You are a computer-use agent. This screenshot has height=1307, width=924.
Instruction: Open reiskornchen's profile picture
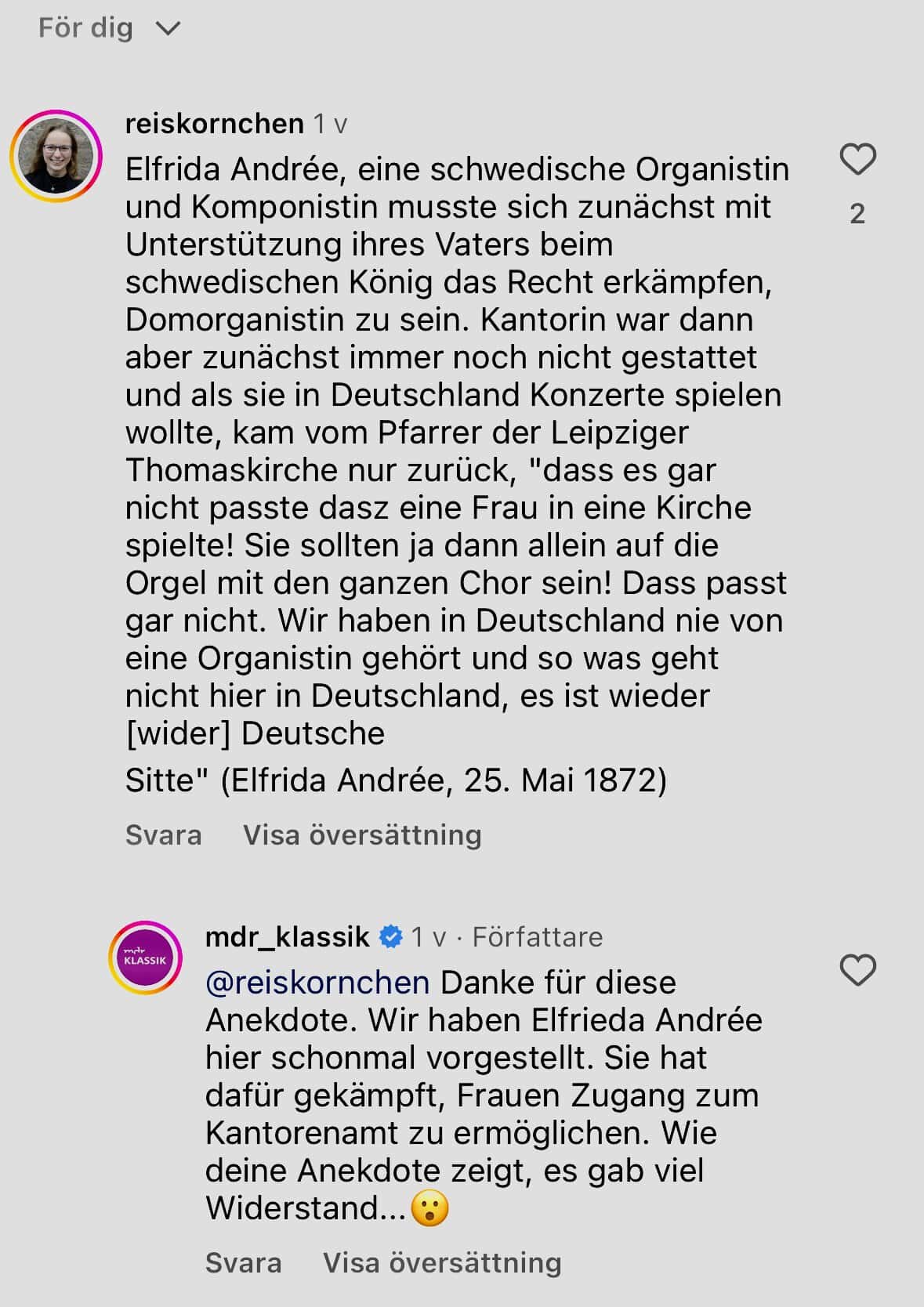pyautogui.click(x=56, y=156)
